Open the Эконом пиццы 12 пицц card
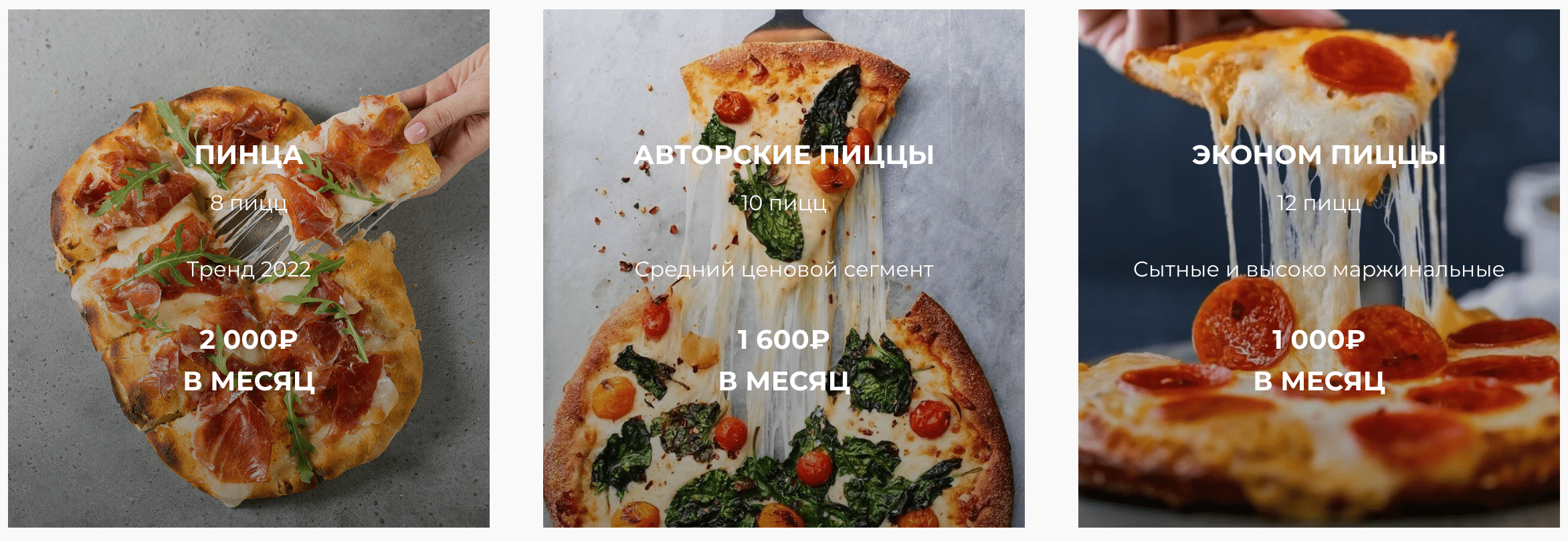This screenshot has height=541, width=1568. pos(1318,268)
